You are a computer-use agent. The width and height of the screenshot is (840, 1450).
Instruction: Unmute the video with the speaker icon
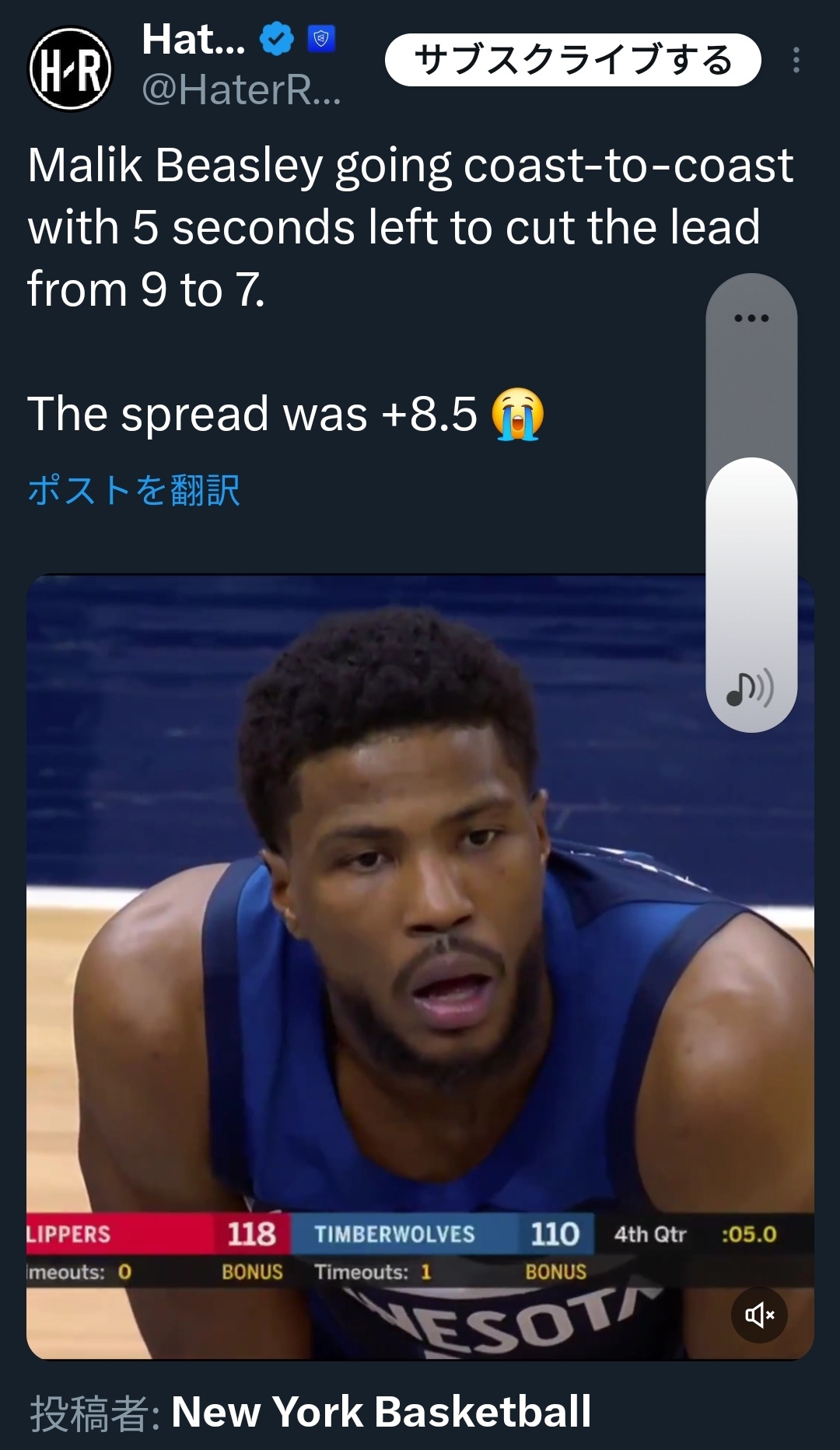click(759, 1315)
